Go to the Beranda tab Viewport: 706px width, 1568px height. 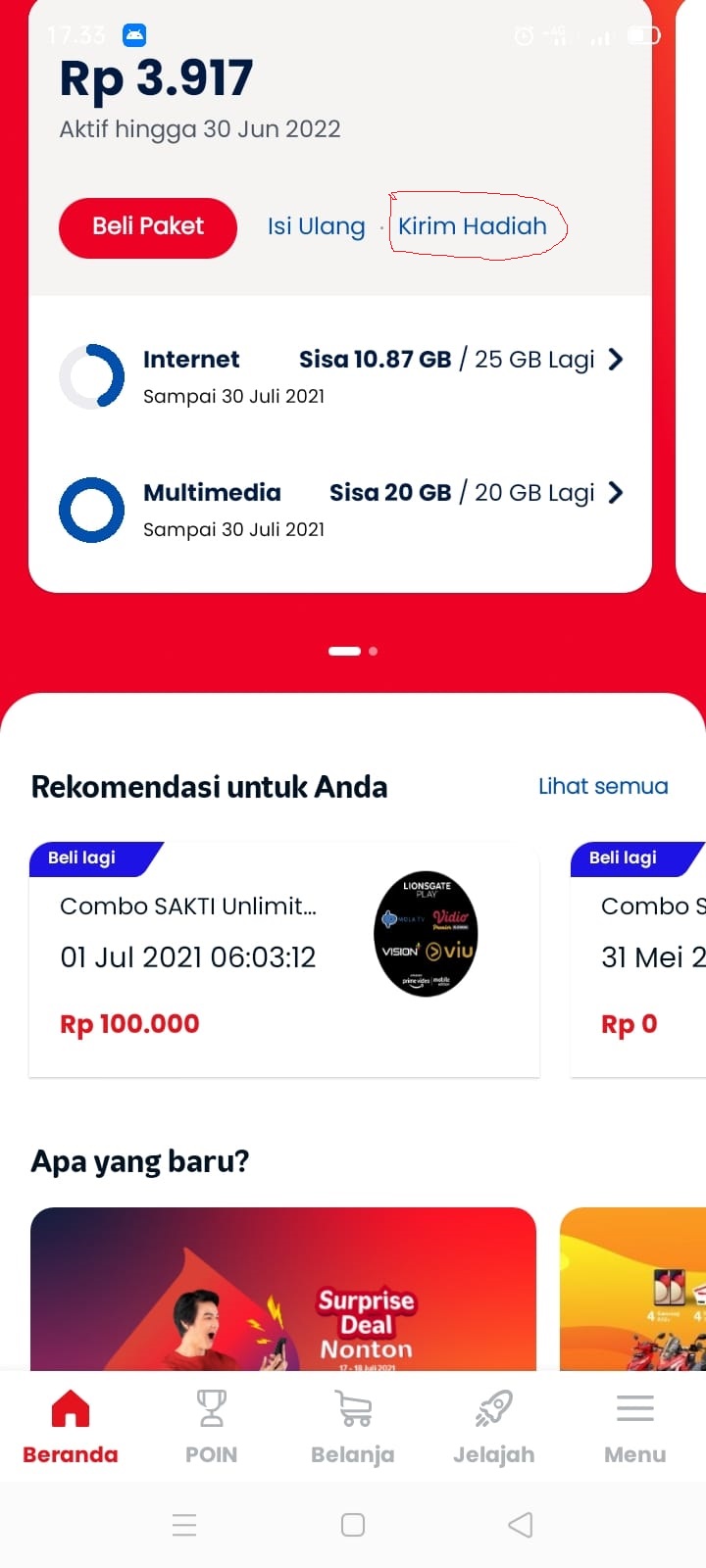click(71, 1425)
